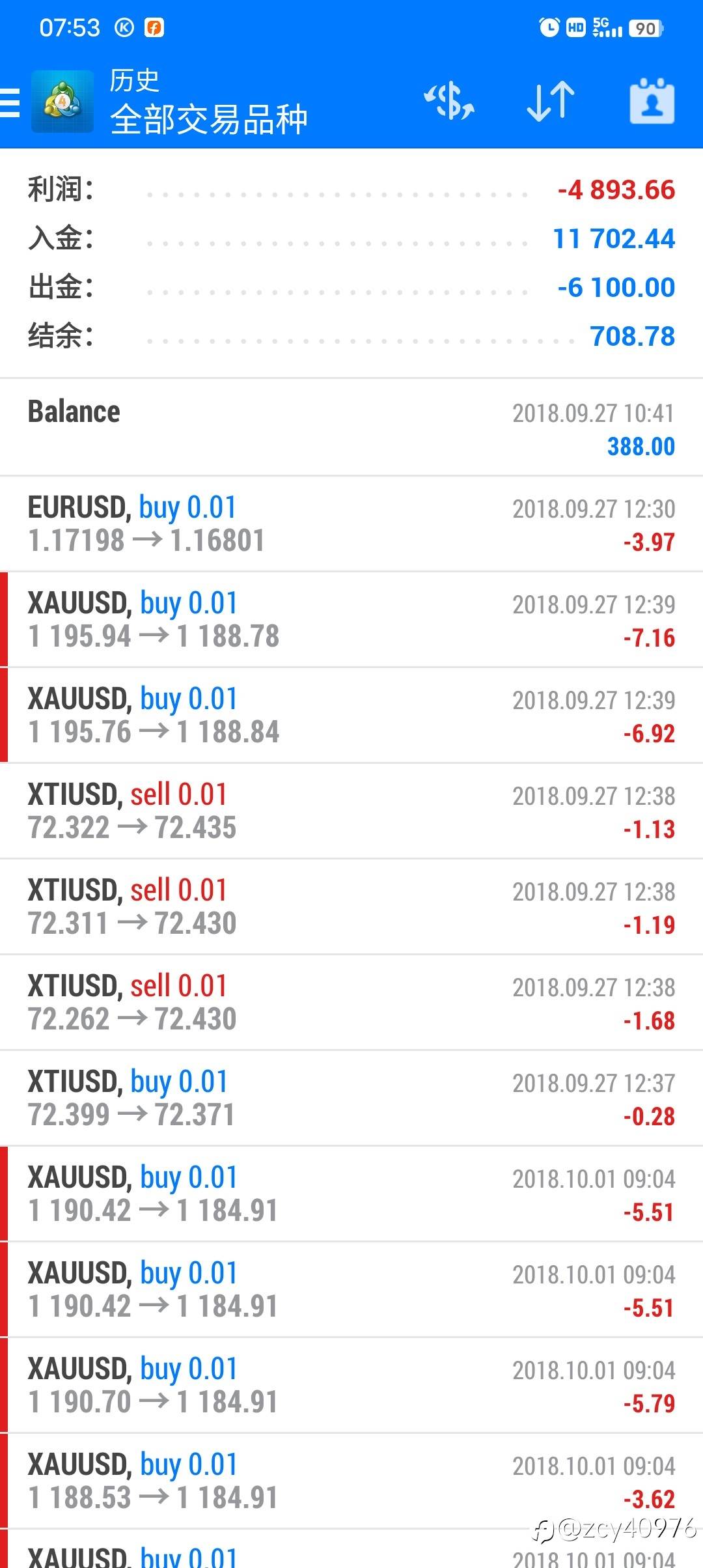The image size is (703, 1568).
Task: Open the EURUSD buy 0.01 trade
Action: (x=351, y=524)
